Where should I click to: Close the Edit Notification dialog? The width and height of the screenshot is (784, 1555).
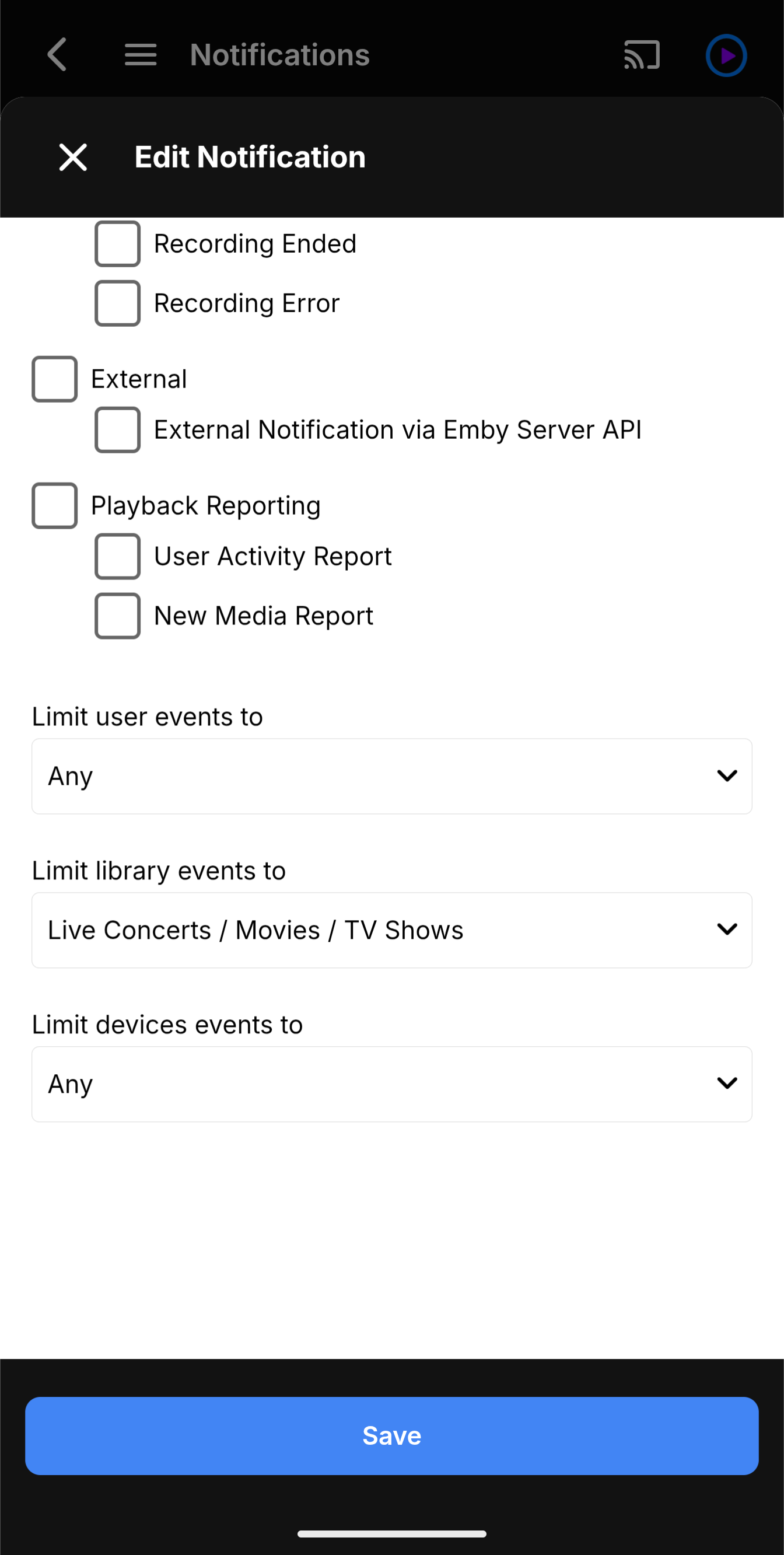pyautogui.click(x=73, y=158)
